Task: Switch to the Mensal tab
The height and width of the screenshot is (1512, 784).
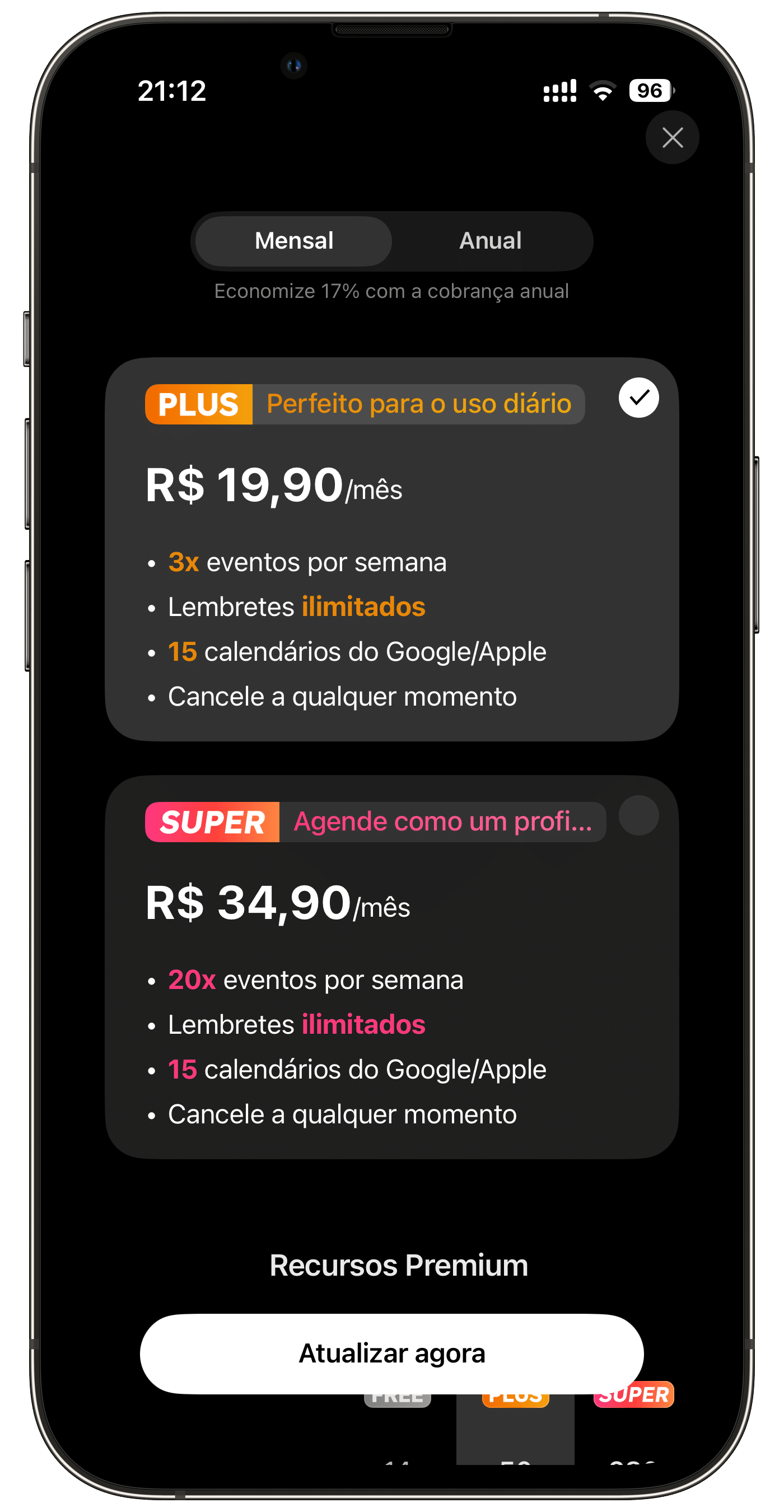Action: [x=293, y=241]
